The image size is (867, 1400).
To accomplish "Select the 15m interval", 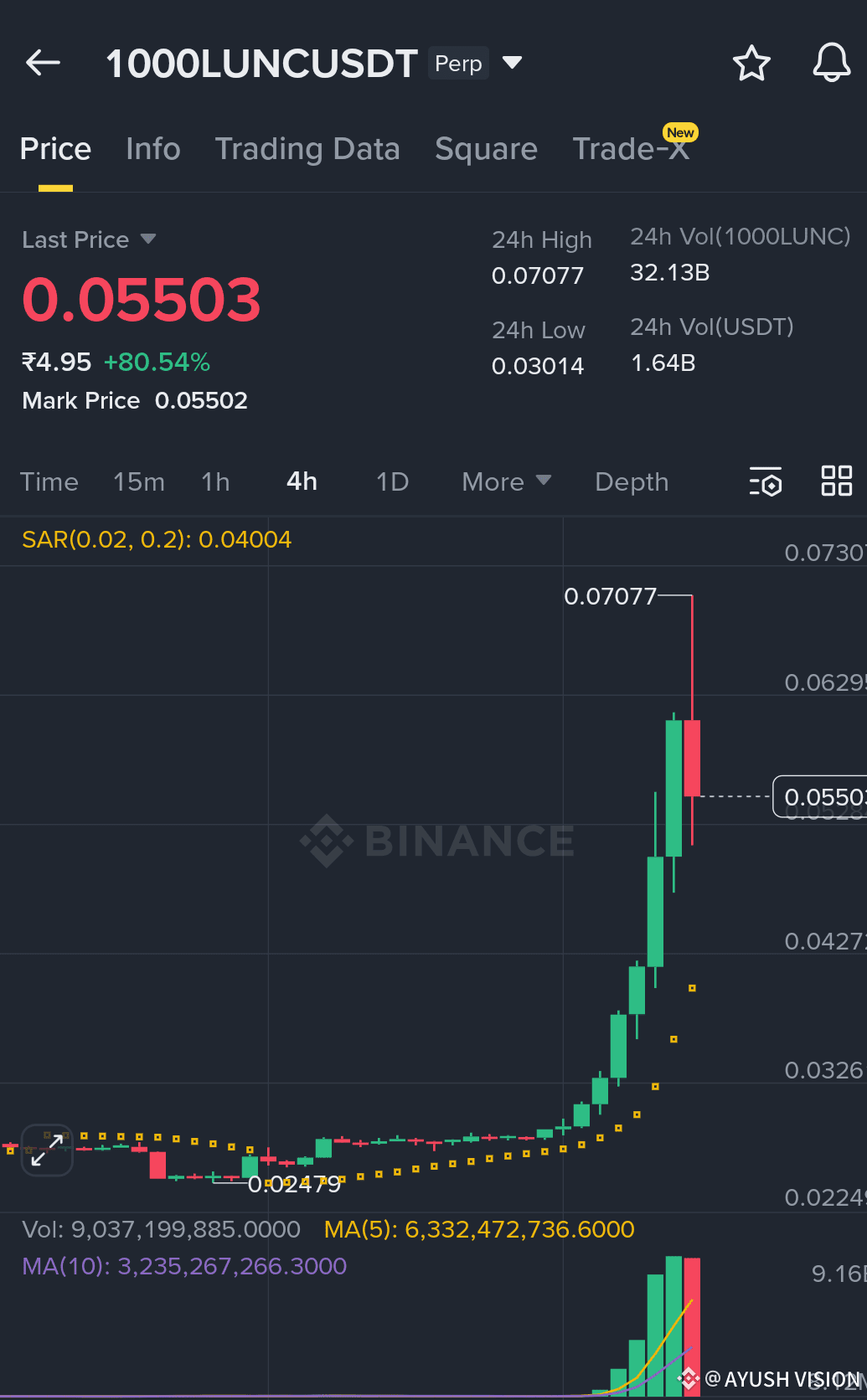I will (139, 482).
